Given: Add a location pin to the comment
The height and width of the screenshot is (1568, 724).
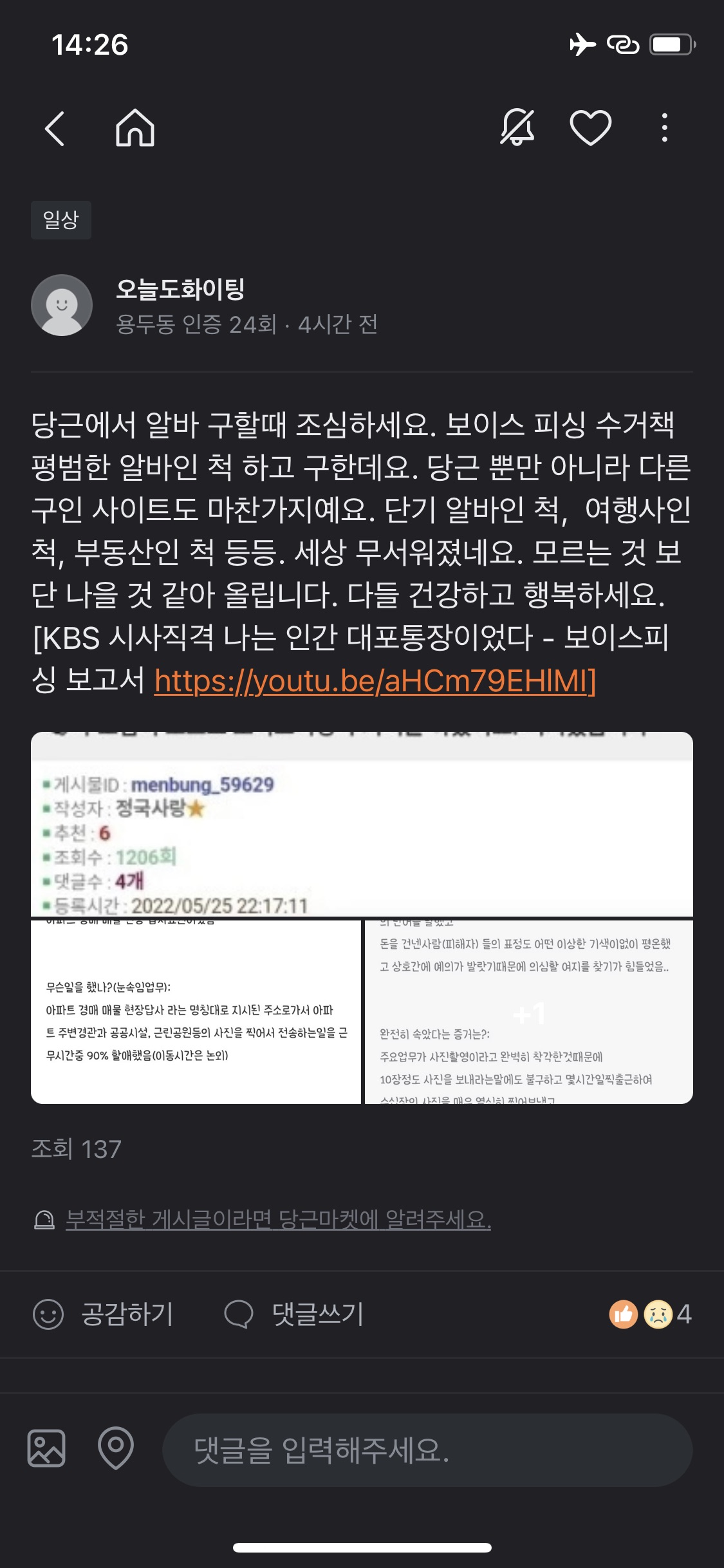Looking at the screenshot, I should pos(116,1448).
